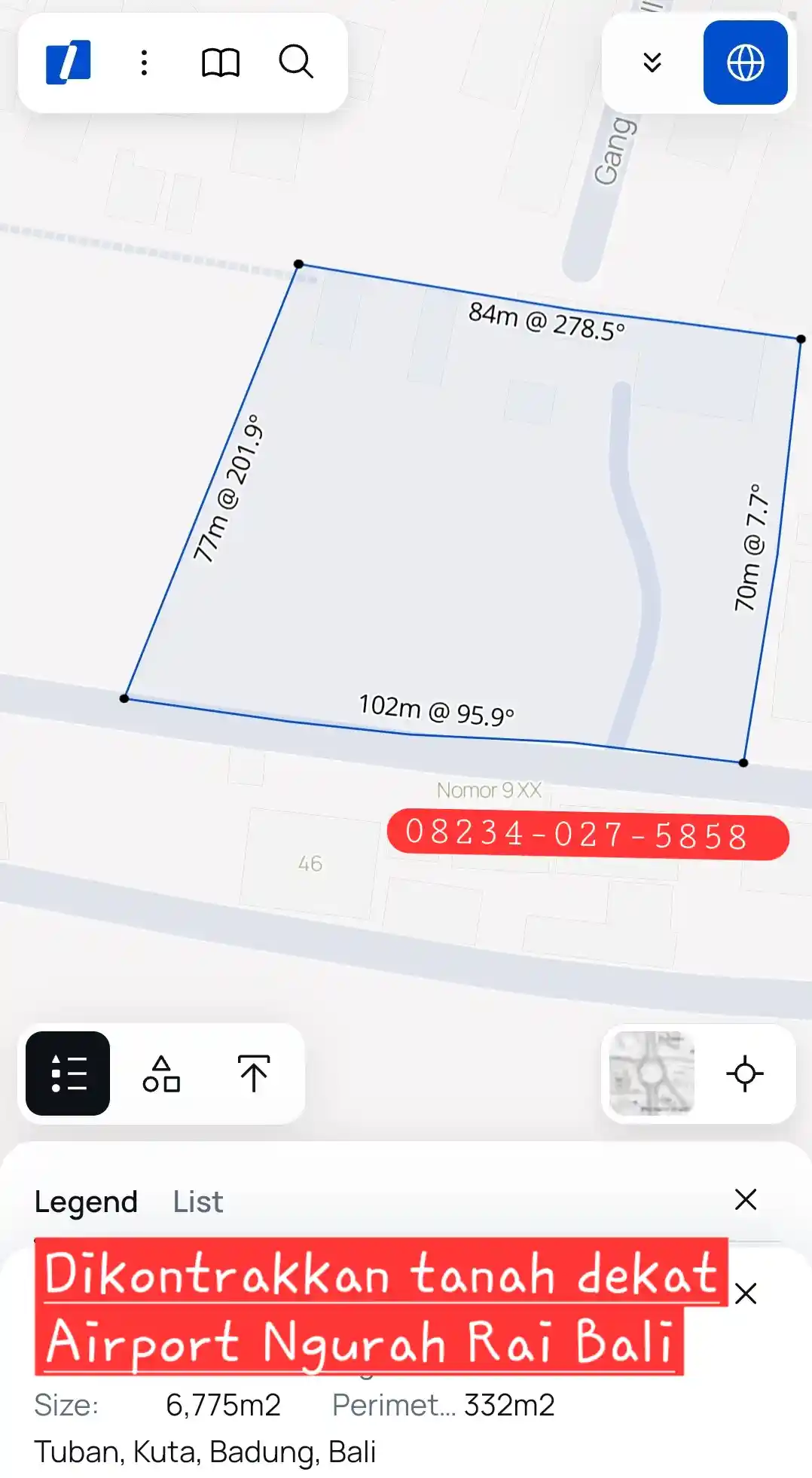Remove the Dikontrakkan tanah item
The image size is (812, 1478).
(x=746, y=1293)
